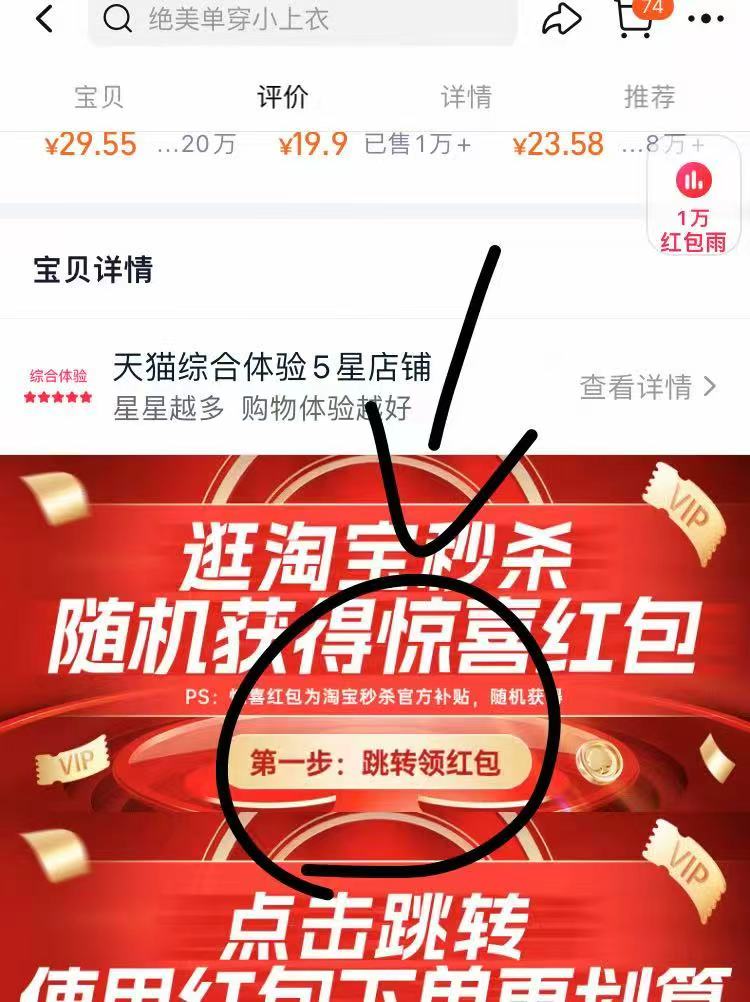The width and height of the screenshot is (750, 1002).
Task: Switch to the 宝贝 tab
Action: coord(99,97)
